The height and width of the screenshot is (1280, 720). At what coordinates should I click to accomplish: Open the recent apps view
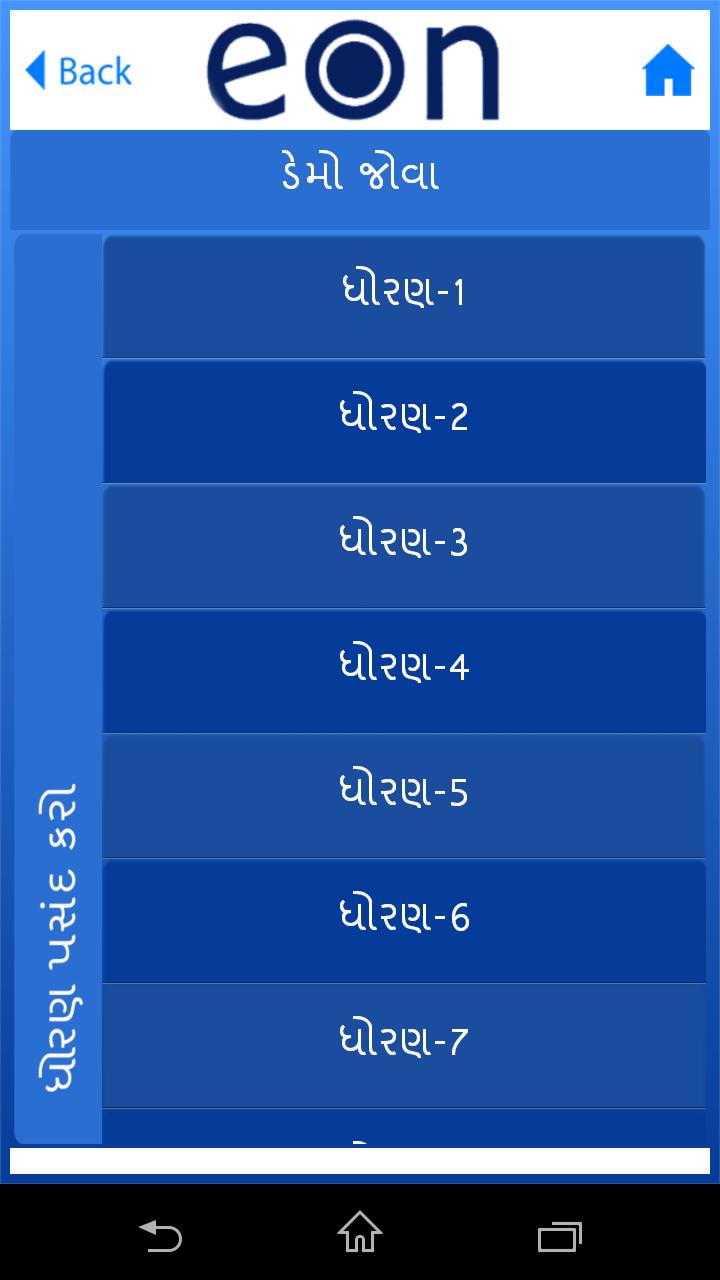pyautogui.click(x=559, y=1236)
